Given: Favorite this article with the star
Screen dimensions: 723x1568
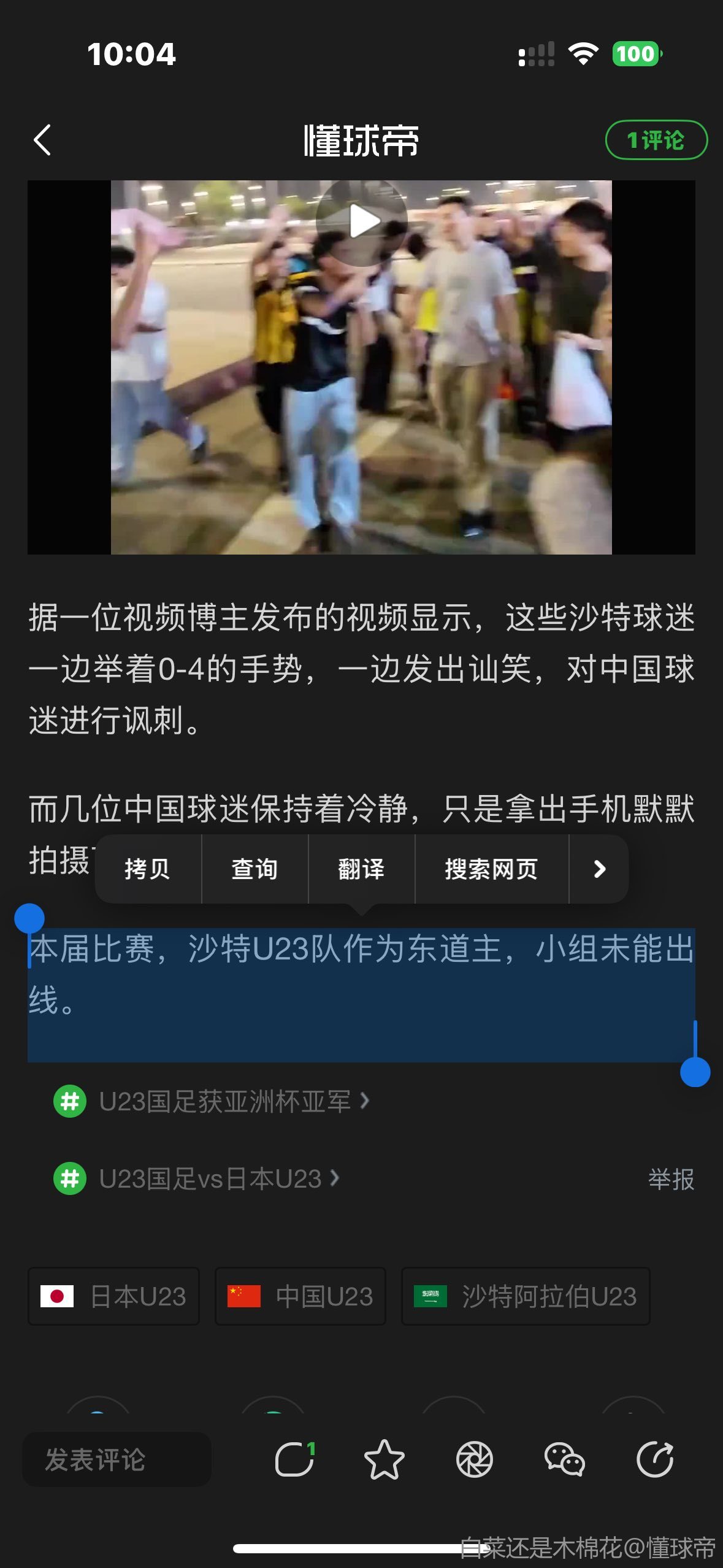Looking at the screenshot, I should point(384,1459).
